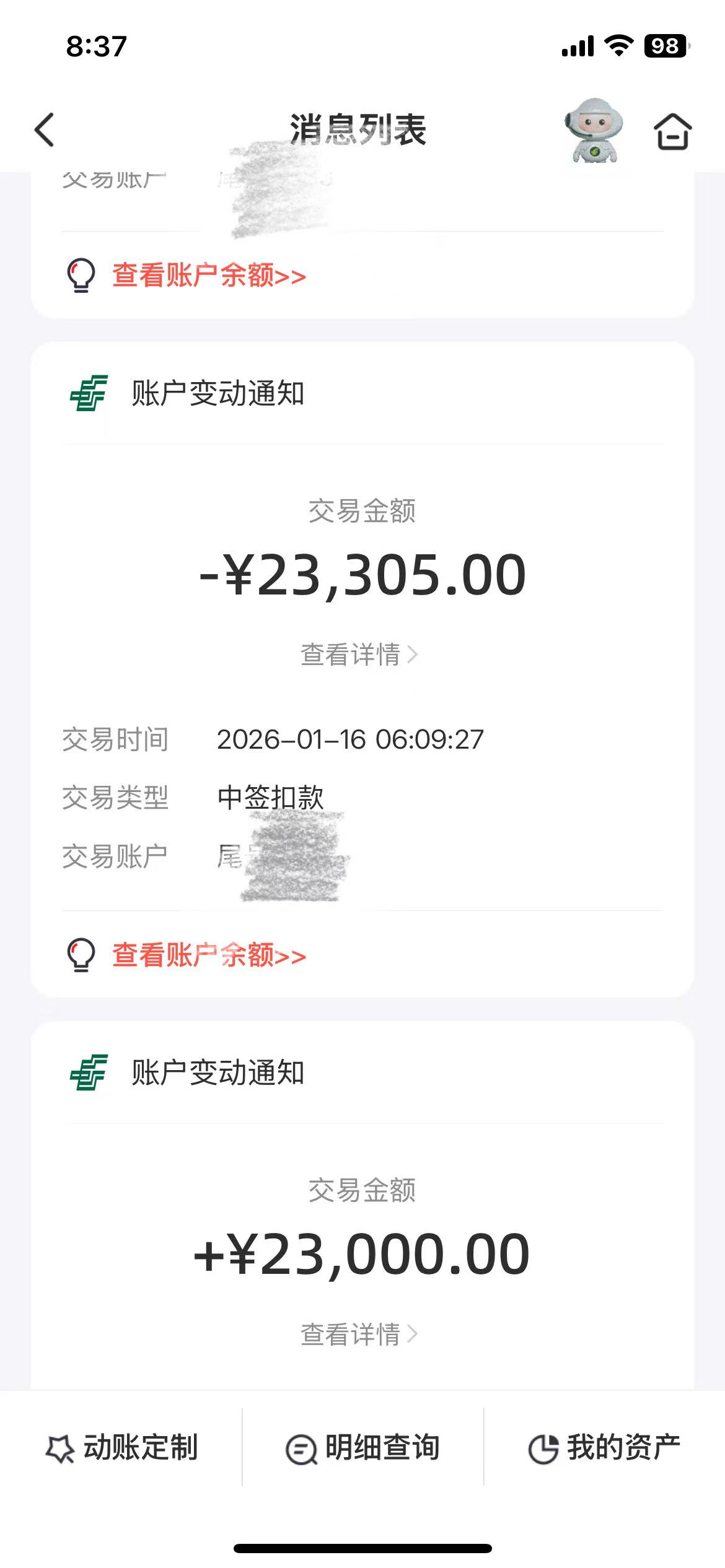Open the 动账定制 settings

pyautogui.click(x=122, y=1448)
